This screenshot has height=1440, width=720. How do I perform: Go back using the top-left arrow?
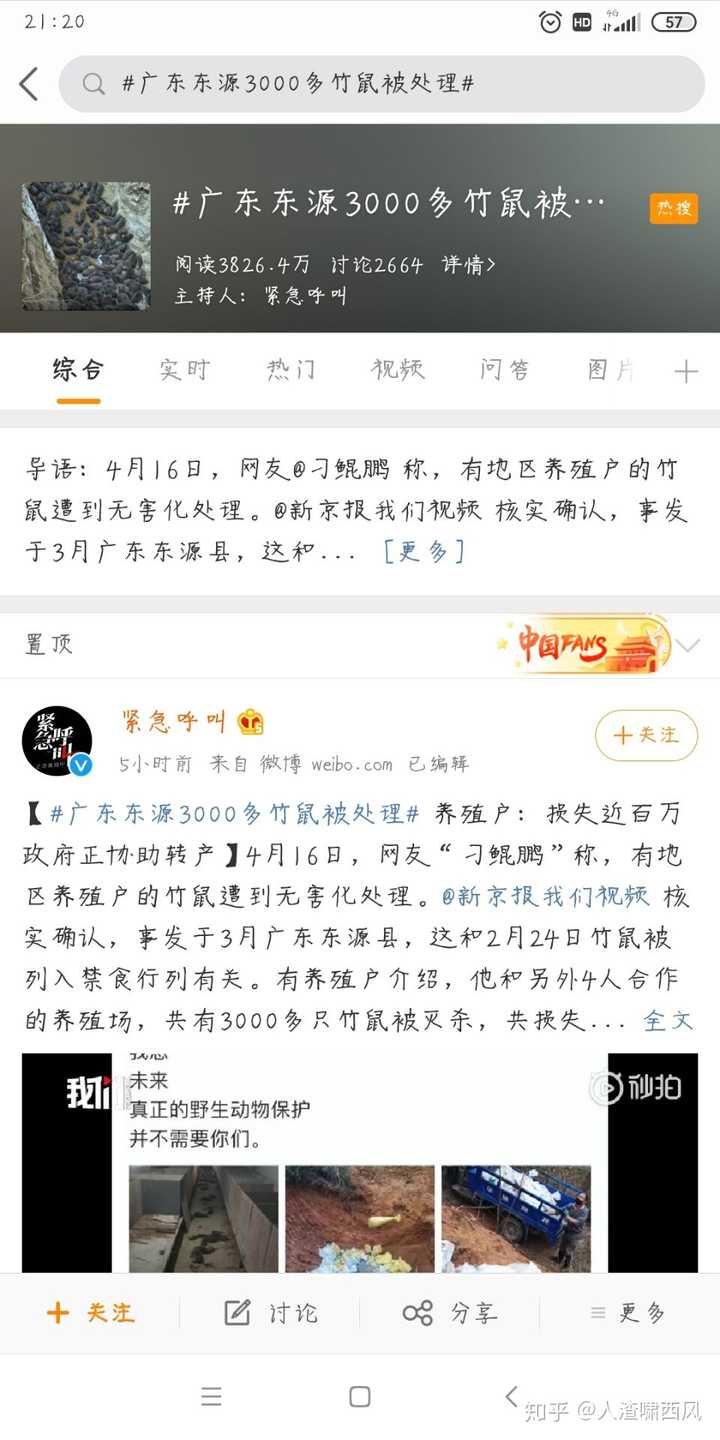point(29,84)
